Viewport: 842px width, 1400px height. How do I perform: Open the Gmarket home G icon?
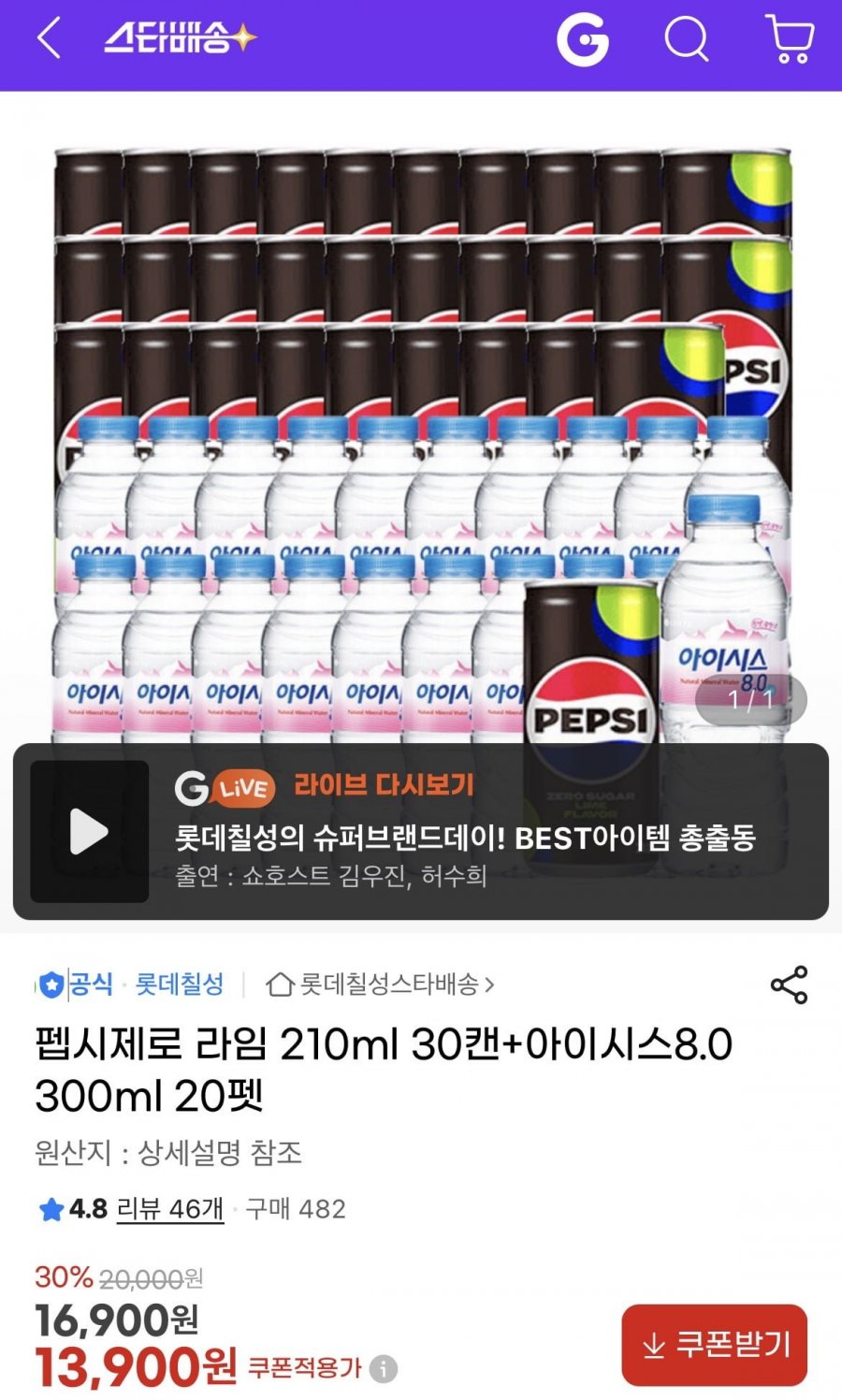coord(582,40)
